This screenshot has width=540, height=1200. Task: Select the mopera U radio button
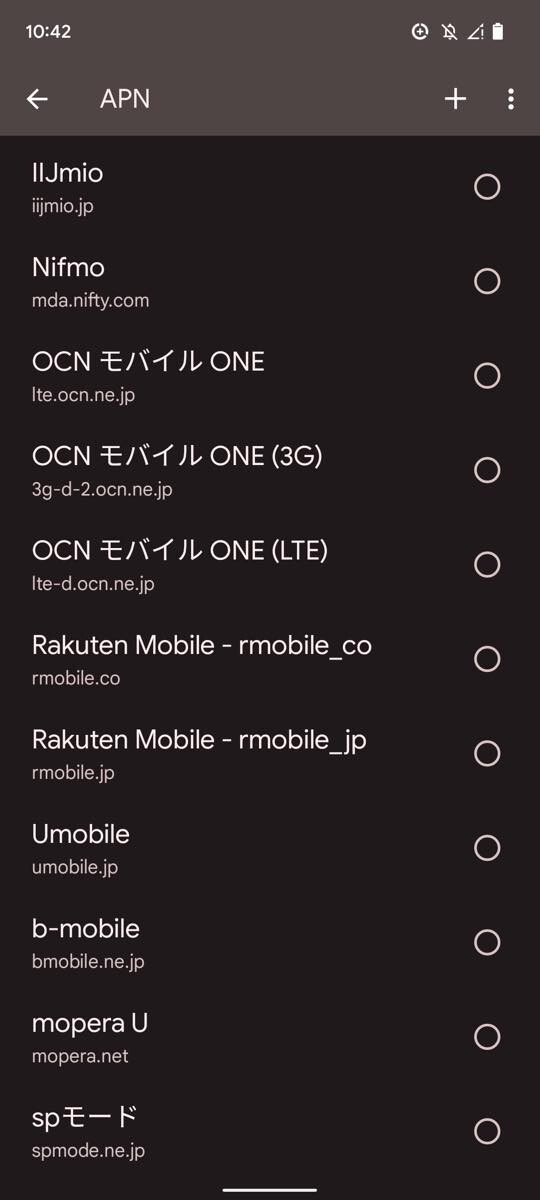coord(487,1037)
